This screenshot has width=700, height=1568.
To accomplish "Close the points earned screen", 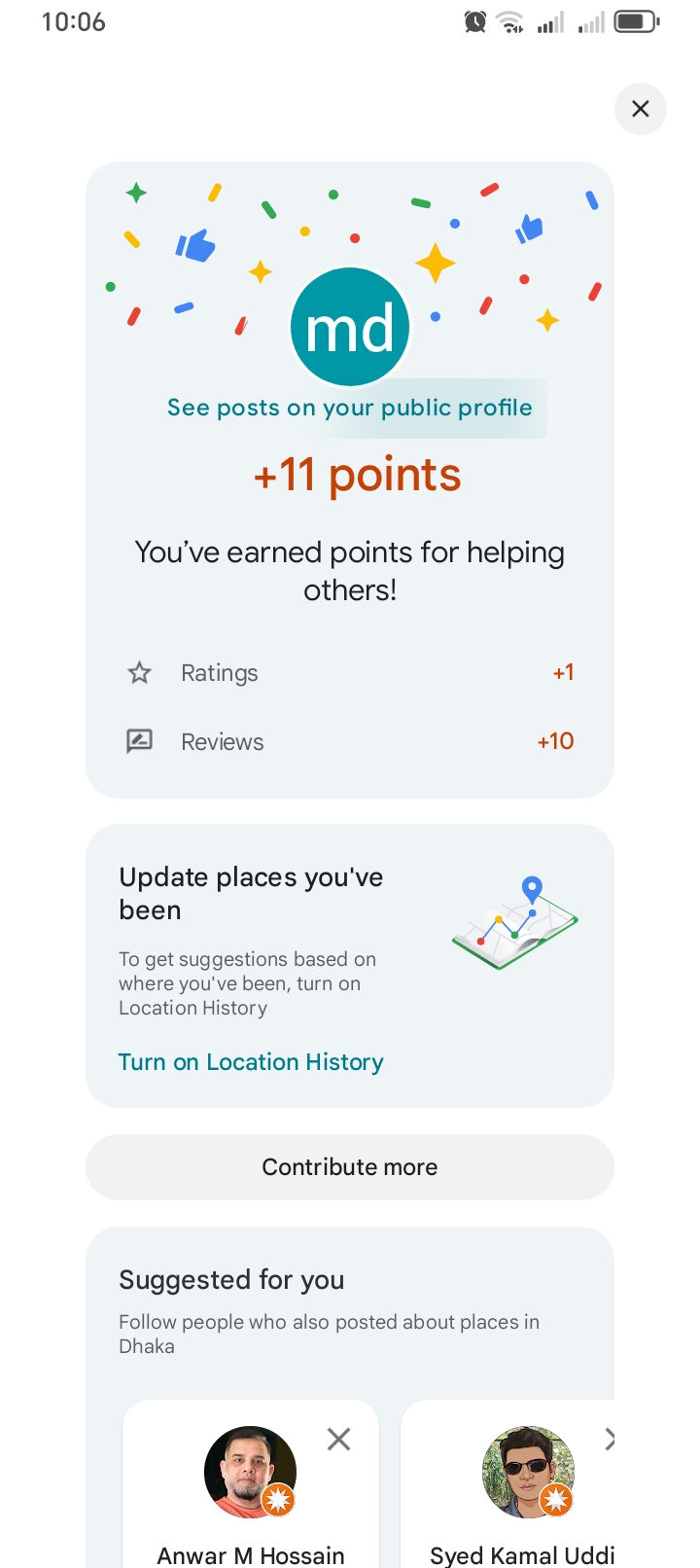I will point(640,109).
